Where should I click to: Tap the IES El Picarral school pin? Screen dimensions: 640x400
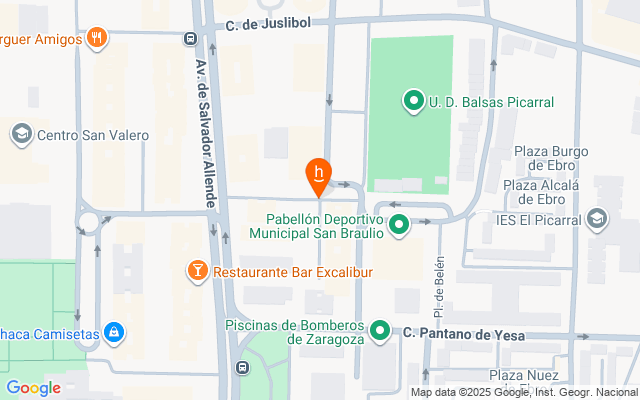tap(597, 219)
